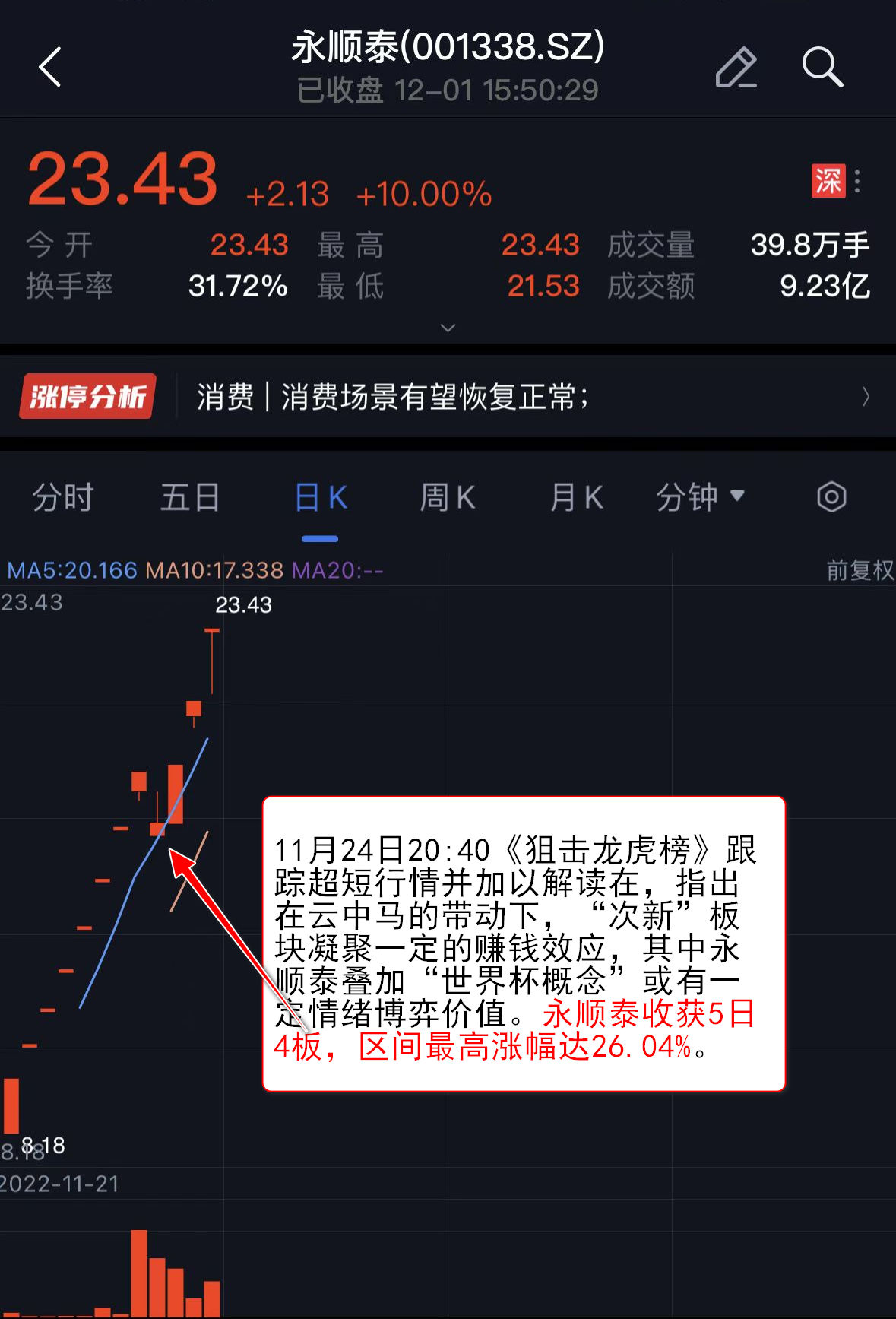
Task: Tap the pencil edit icon
Action: tap(736, 68)
